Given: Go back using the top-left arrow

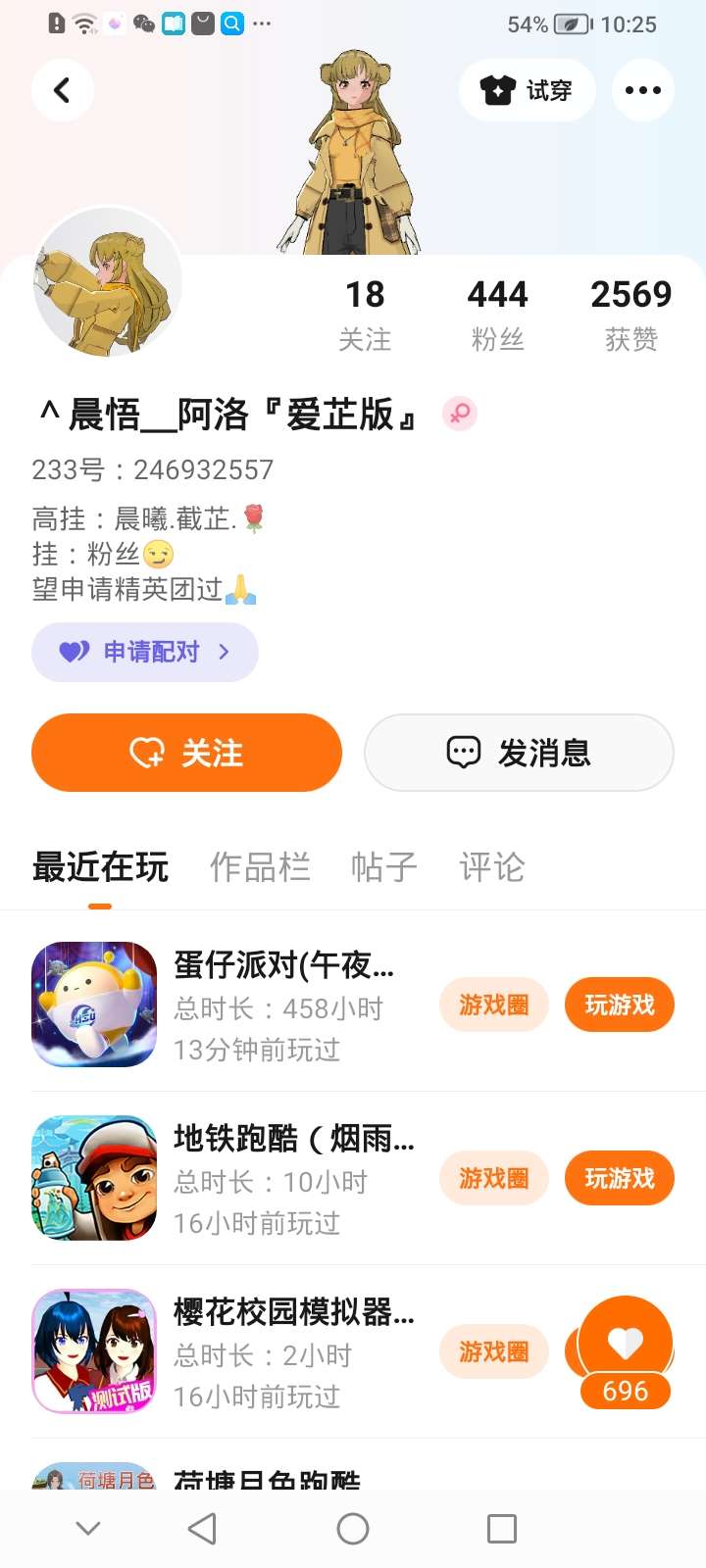Looking at the screenshot, I should [x=63, y=90].
